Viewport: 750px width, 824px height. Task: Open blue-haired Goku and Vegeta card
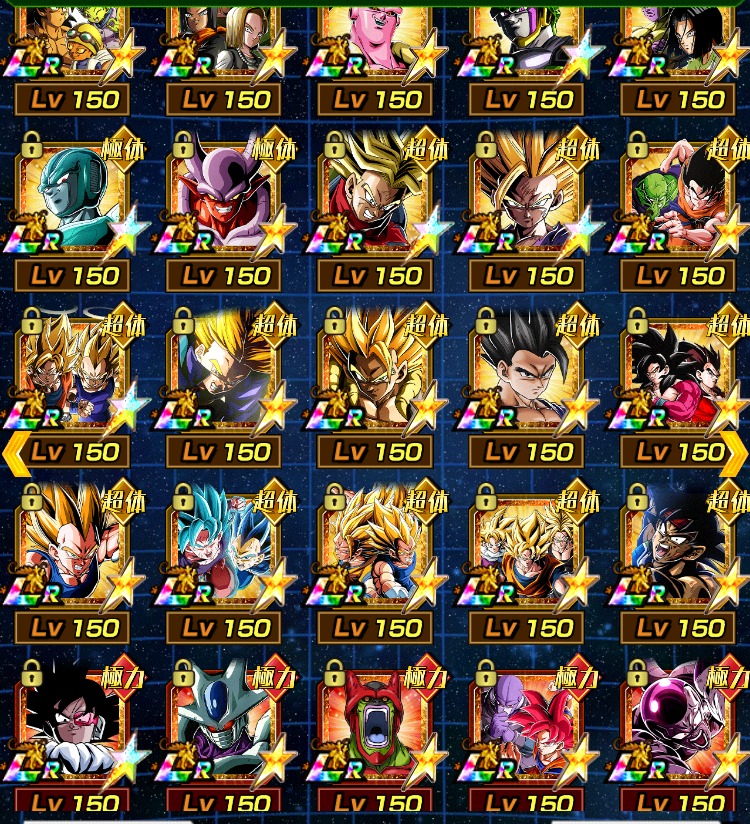point(224,547)
